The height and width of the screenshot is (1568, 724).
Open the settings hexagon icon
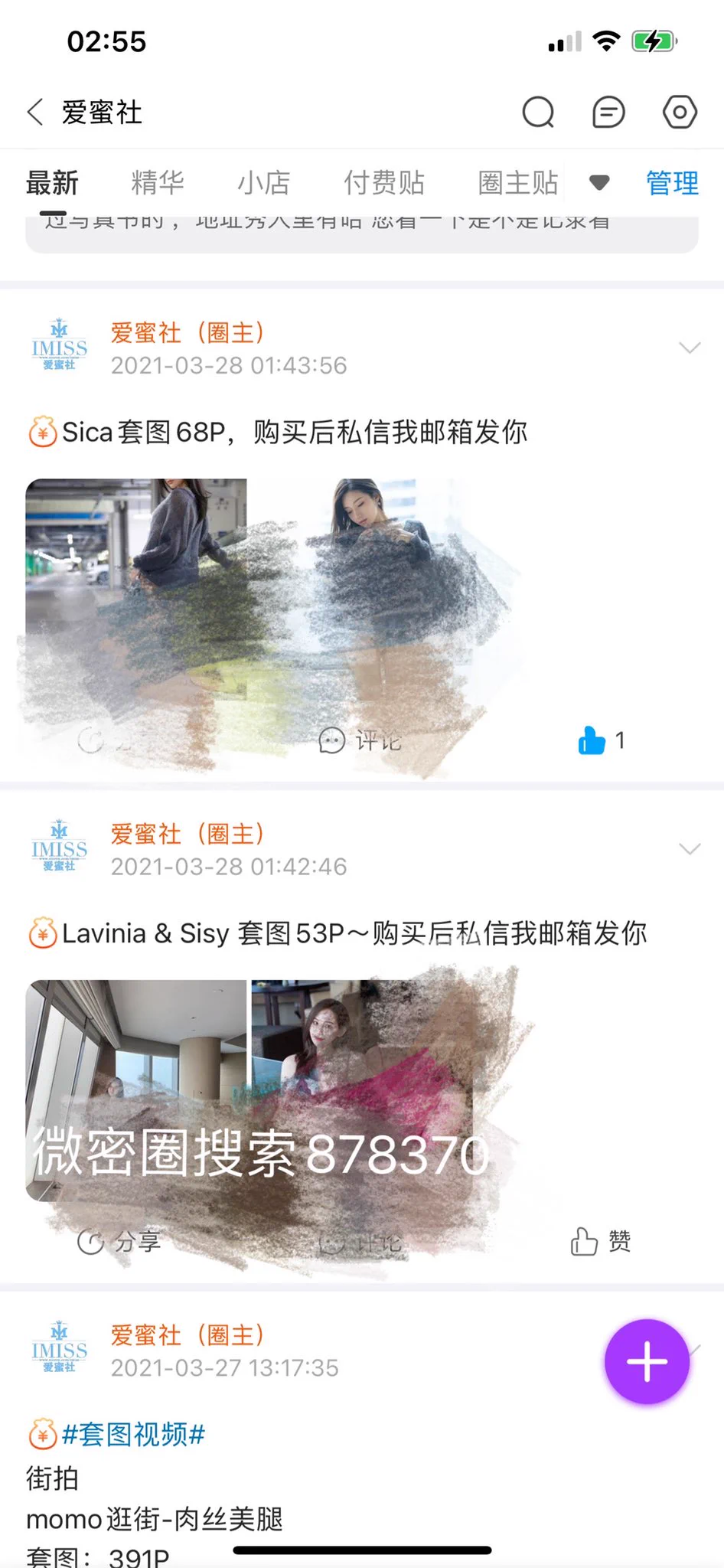point(679,113)
